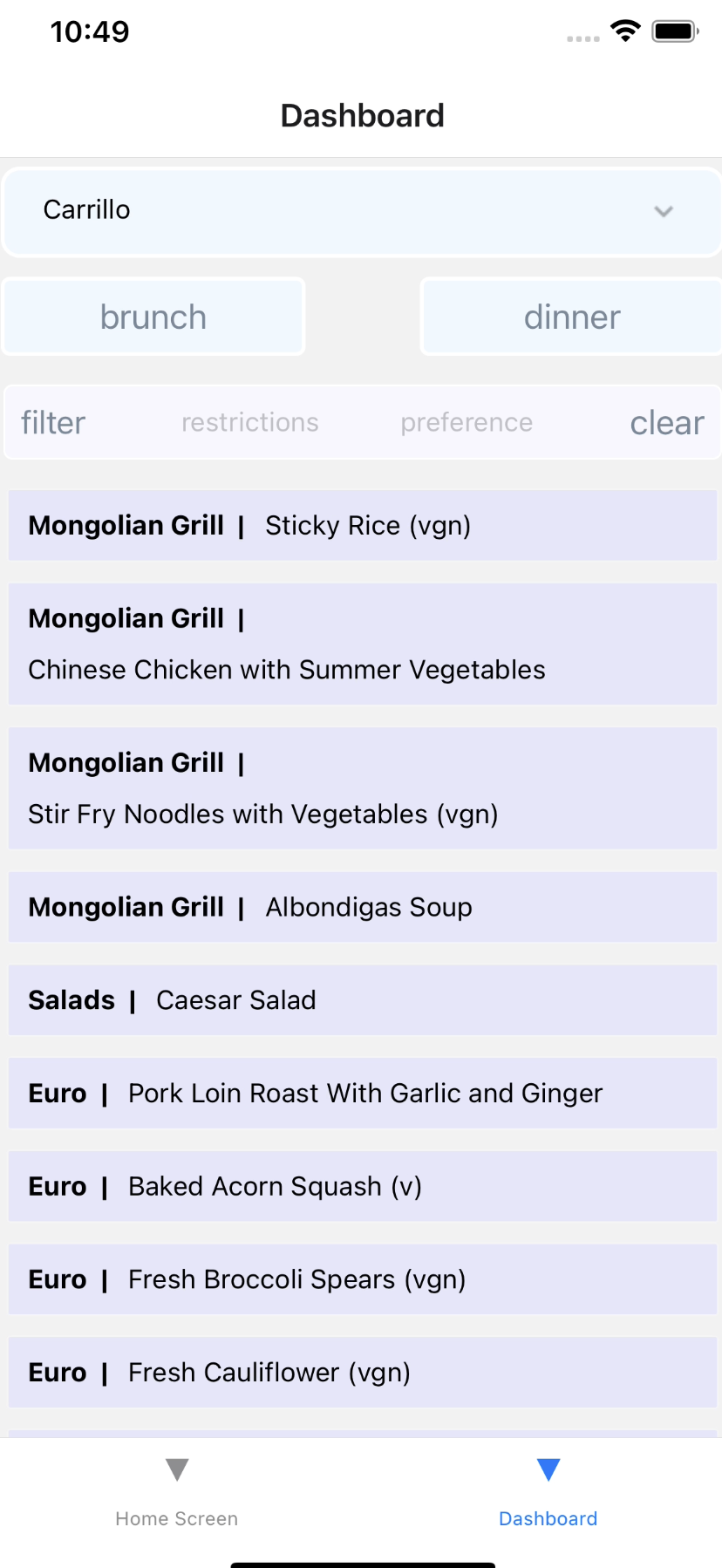Viewport: 722px width, 1568px height.
Task: Open the Caesar Salad entry
Action: pos(363,1000)
